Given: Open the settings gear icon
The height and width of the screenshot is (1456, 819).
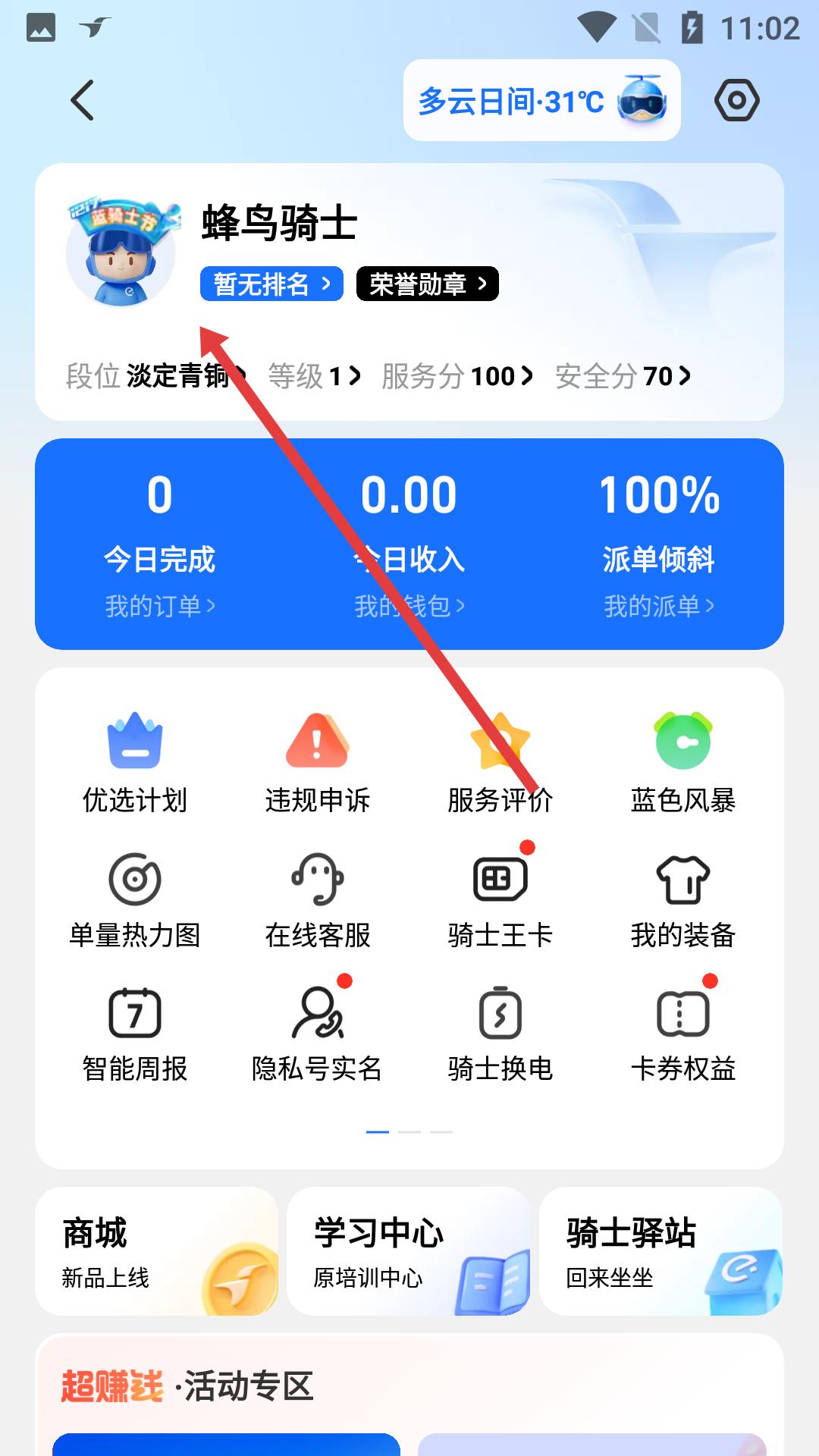Looking at the screenshot, I should pos(736,100).
